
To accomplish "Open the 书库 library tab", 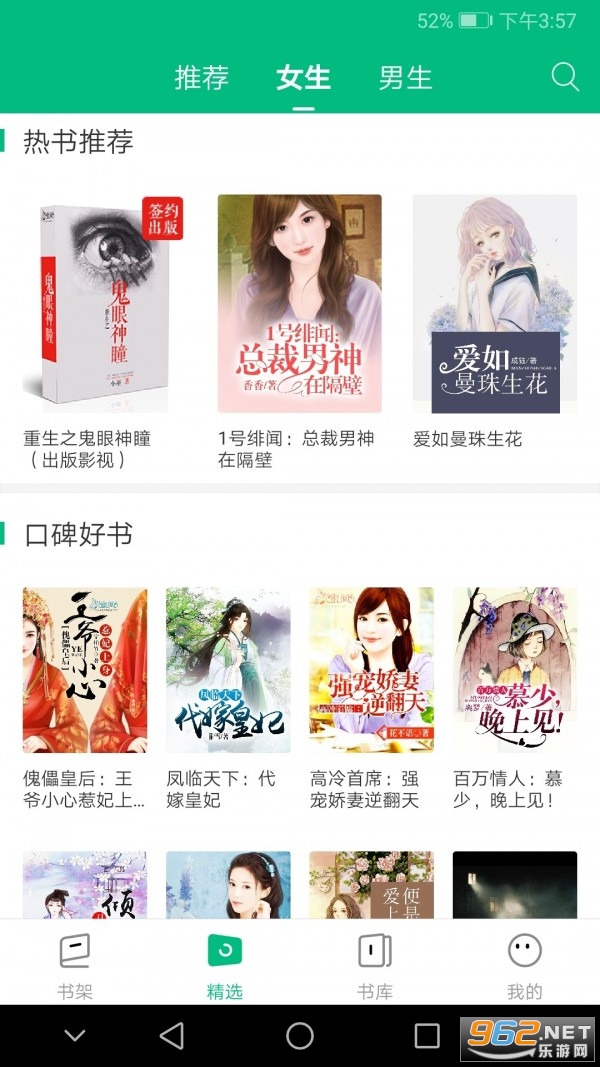I will tap(375, 965).
